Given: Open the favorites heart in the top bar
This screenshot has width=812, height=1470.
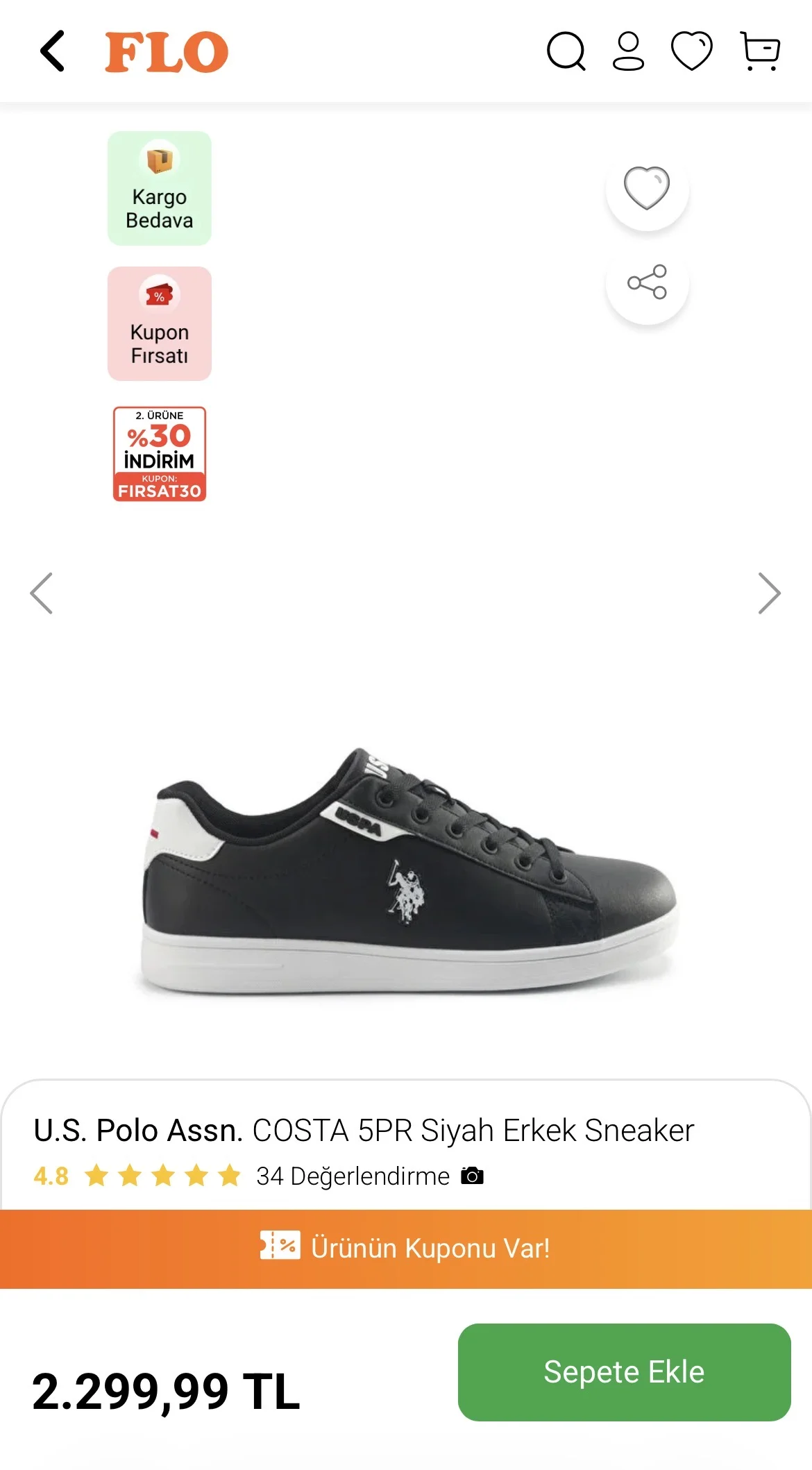Looking at the screenshot, I should click(692, 51).
